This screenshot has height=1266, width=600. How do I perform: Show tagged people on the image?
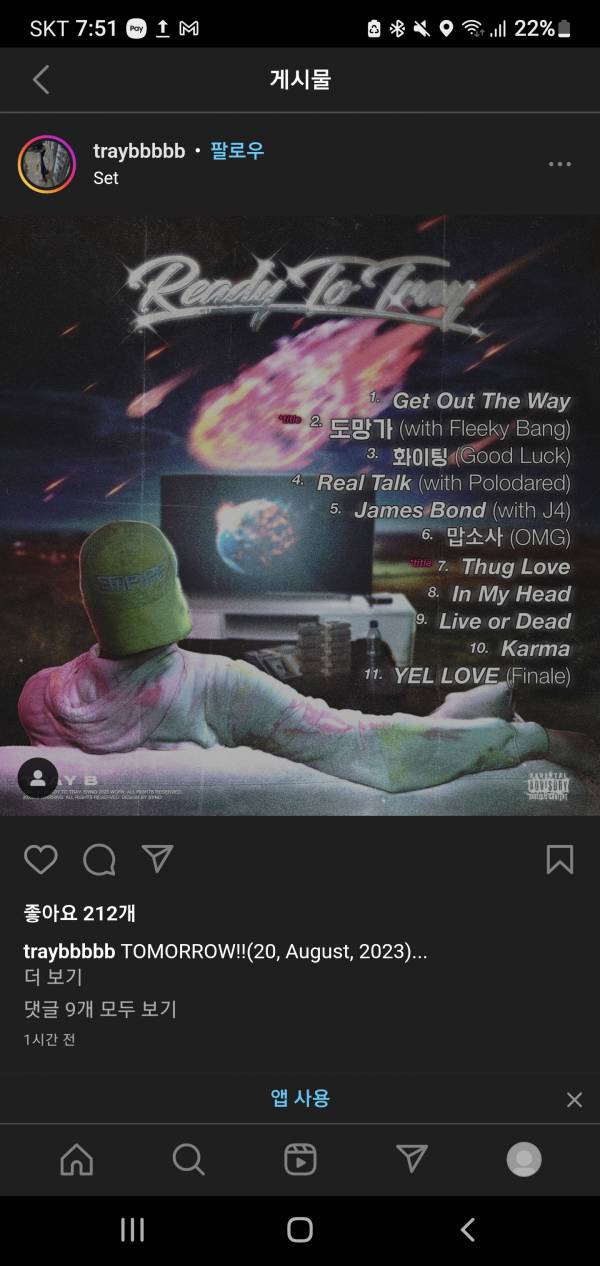(38, 777)
